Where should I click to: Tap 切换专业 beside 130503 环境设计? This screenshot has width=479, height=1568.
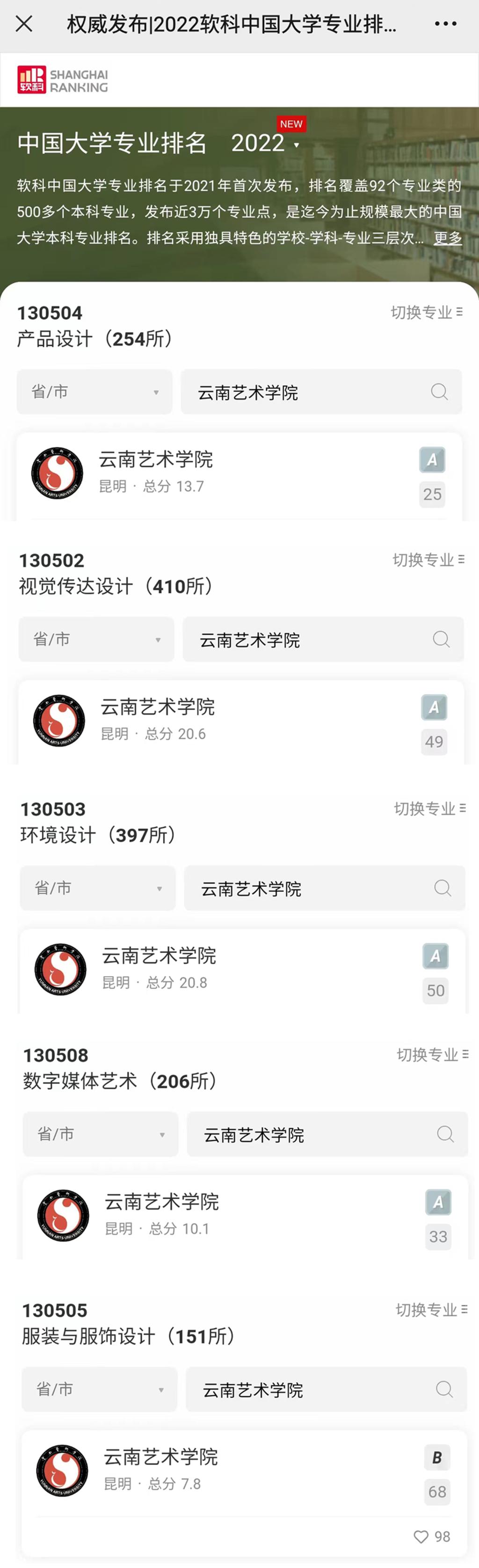pyautogui.click(x=429, y=809)
